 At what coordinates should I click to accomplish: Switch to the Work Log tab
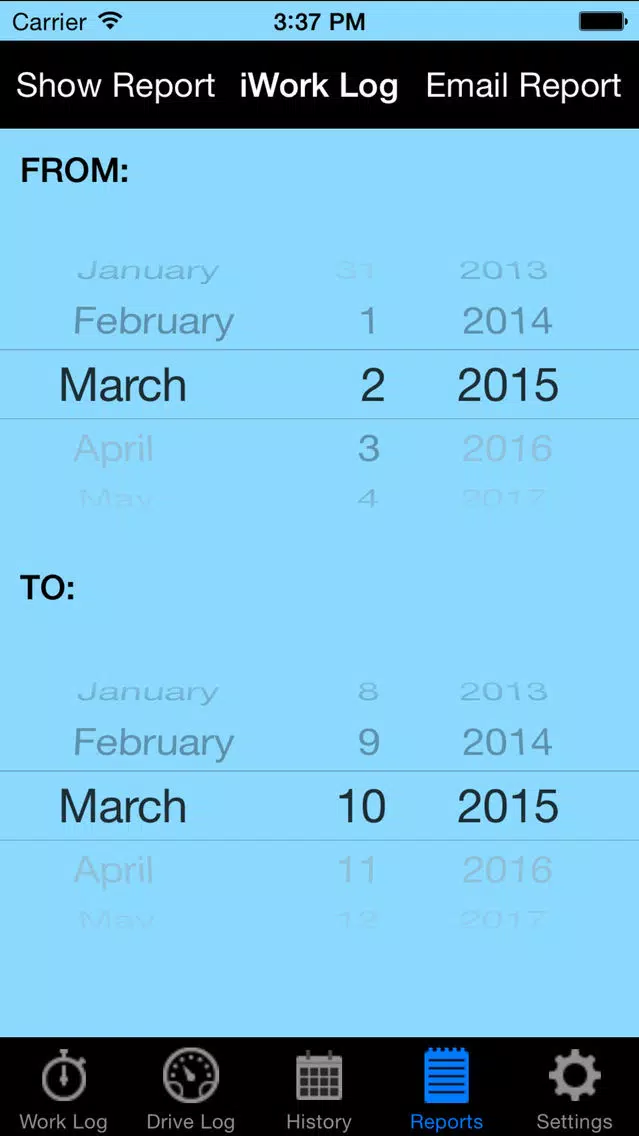pos(64,1089)
